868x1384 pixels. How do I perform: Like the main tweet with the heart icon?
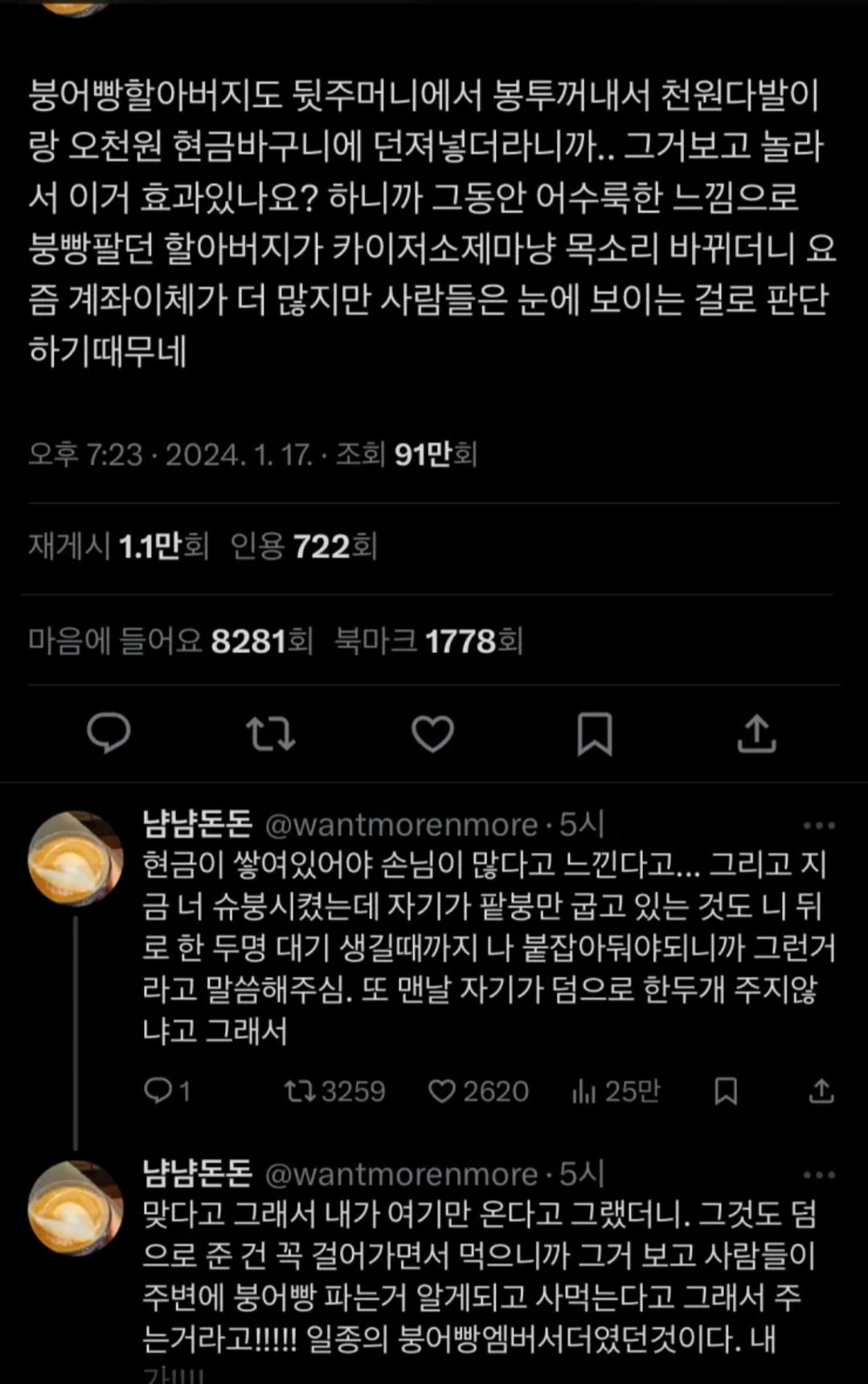(434, 733)
